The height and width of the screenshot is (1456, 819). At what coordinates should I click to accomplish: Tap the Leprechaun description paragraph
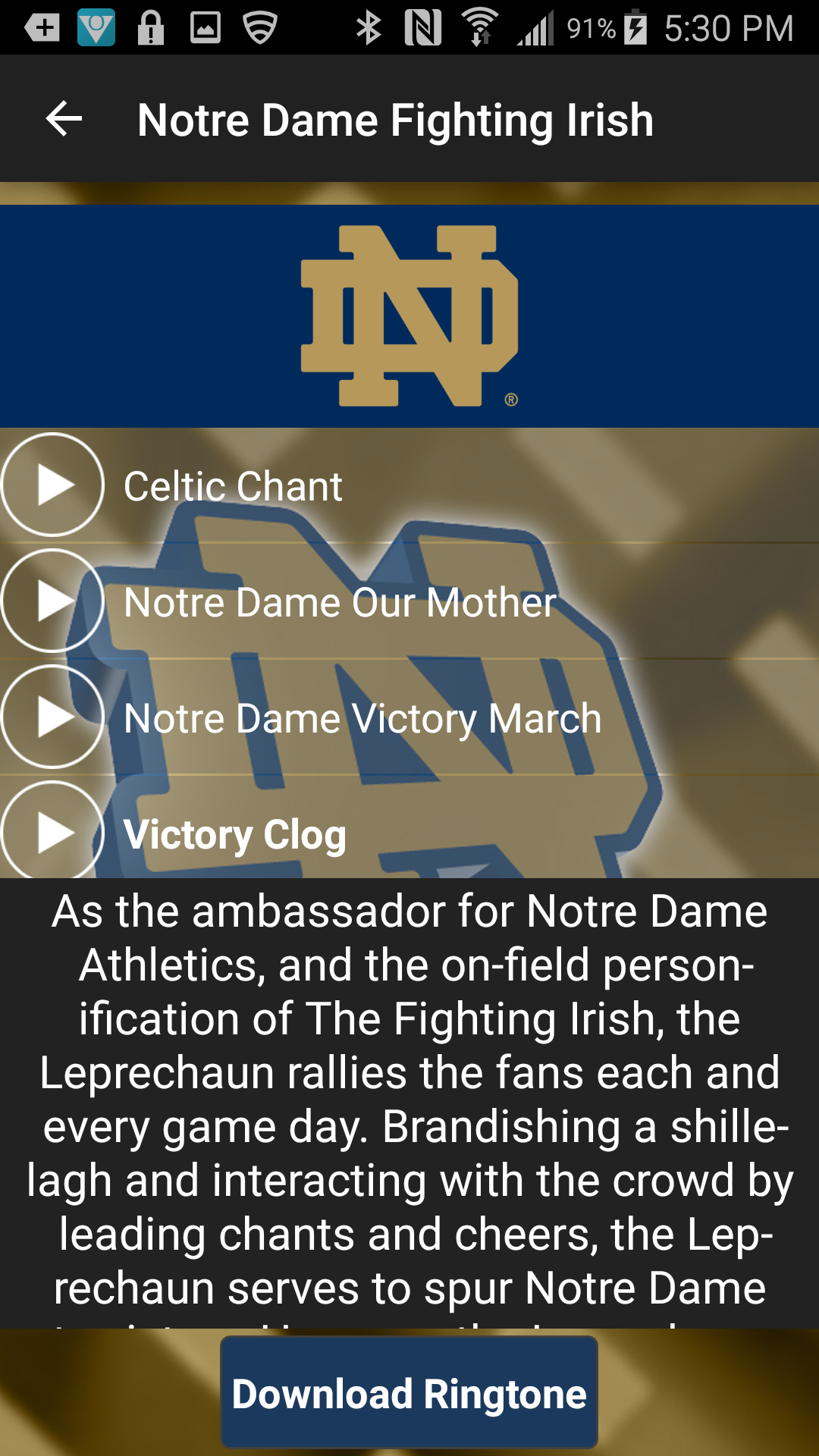409,1100
